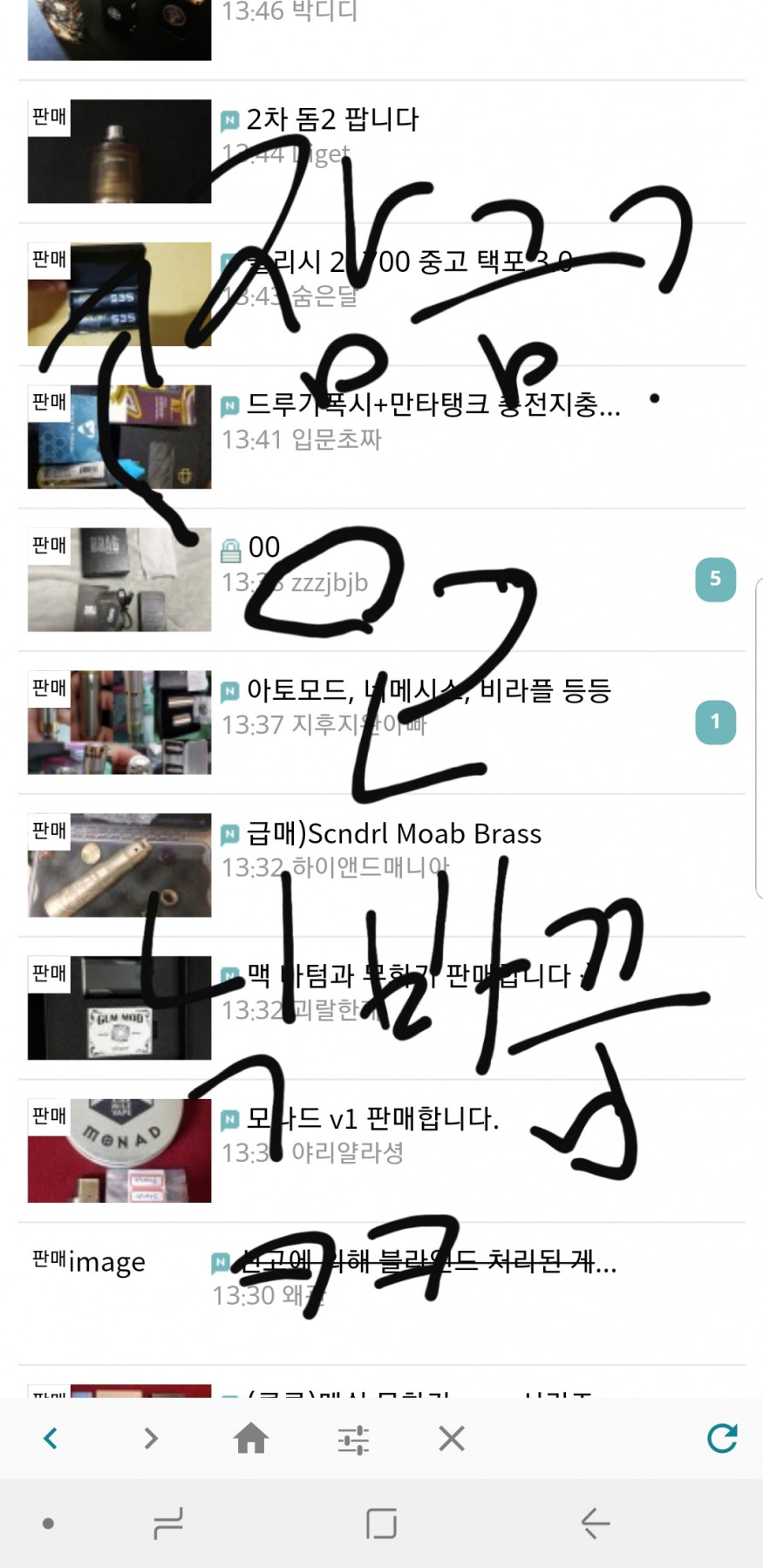View the 1 comment on 아토모드 post

(x=715, y=722)
